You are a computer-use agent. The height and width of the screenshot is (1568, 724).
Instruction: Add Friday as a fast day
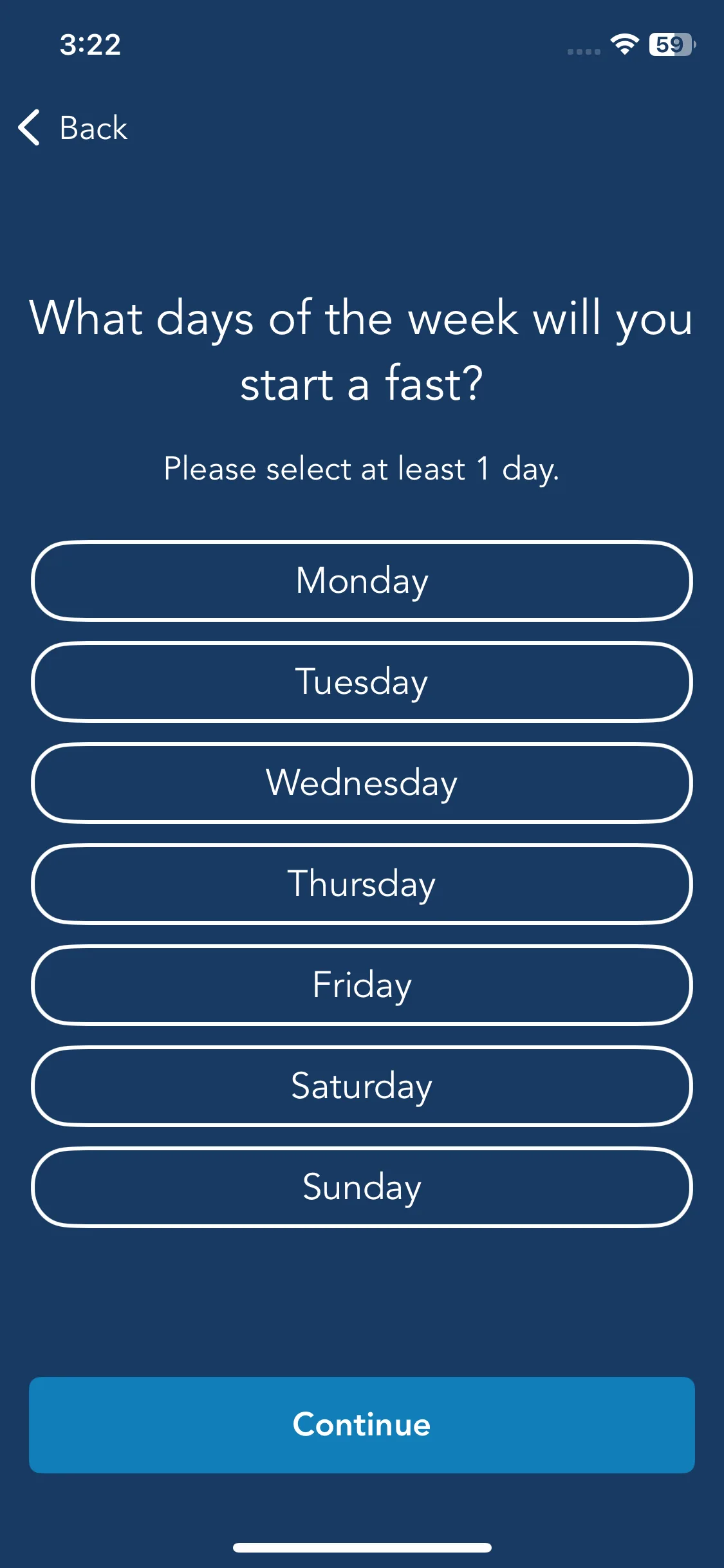coord(362,985)
